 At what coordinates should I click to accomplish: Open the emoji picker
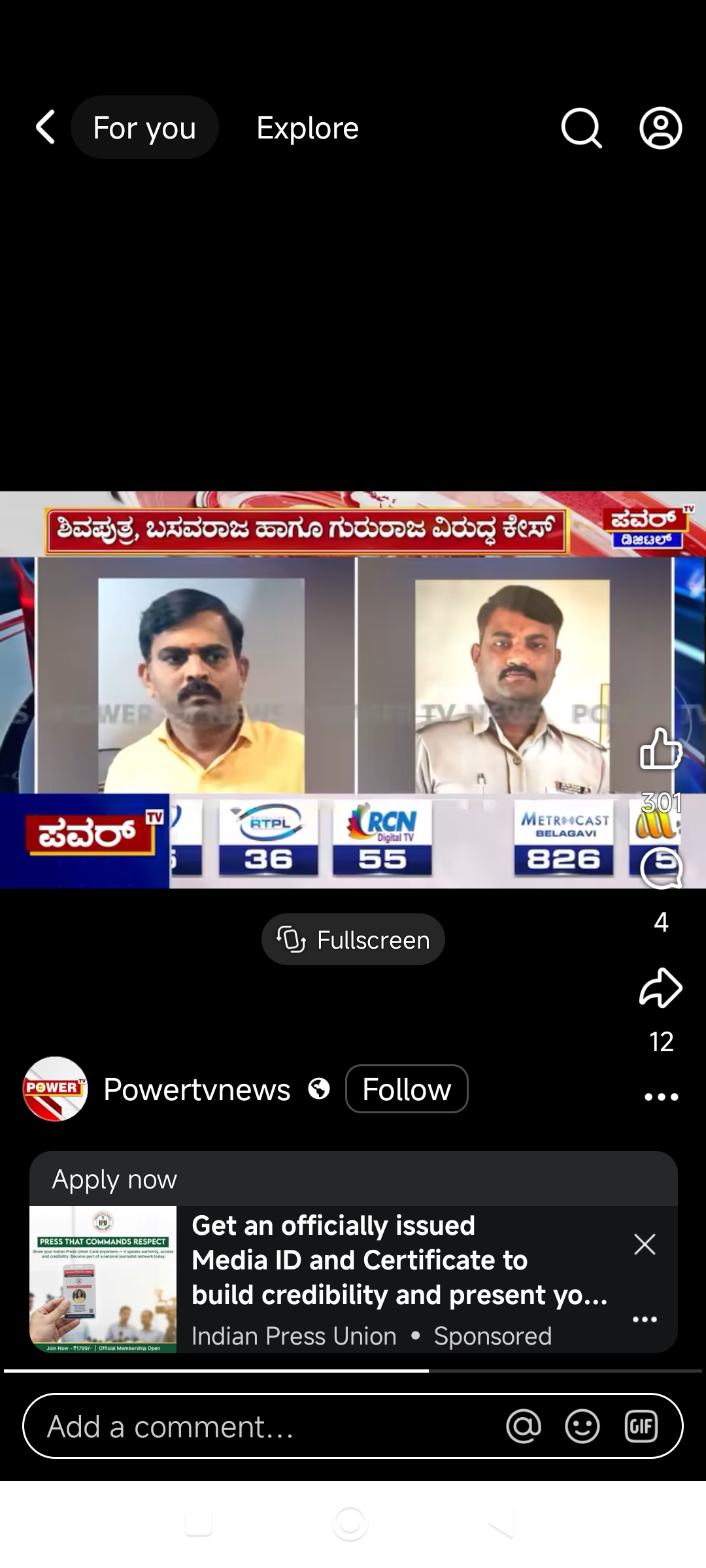coord(582,1426)
